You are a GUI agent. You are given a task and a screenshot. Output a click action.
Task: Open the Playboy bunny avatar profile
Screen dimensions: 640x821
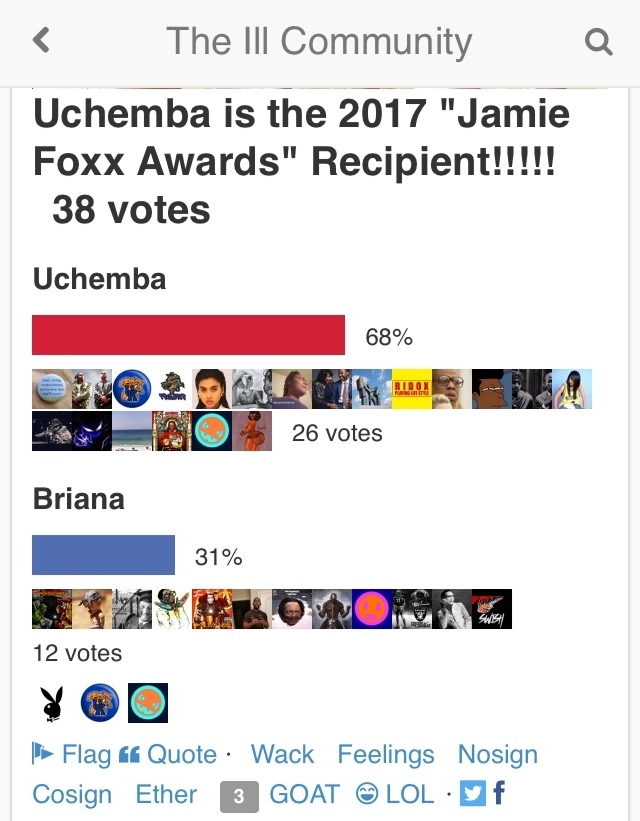pyautogui.click(x=52, y=703)
